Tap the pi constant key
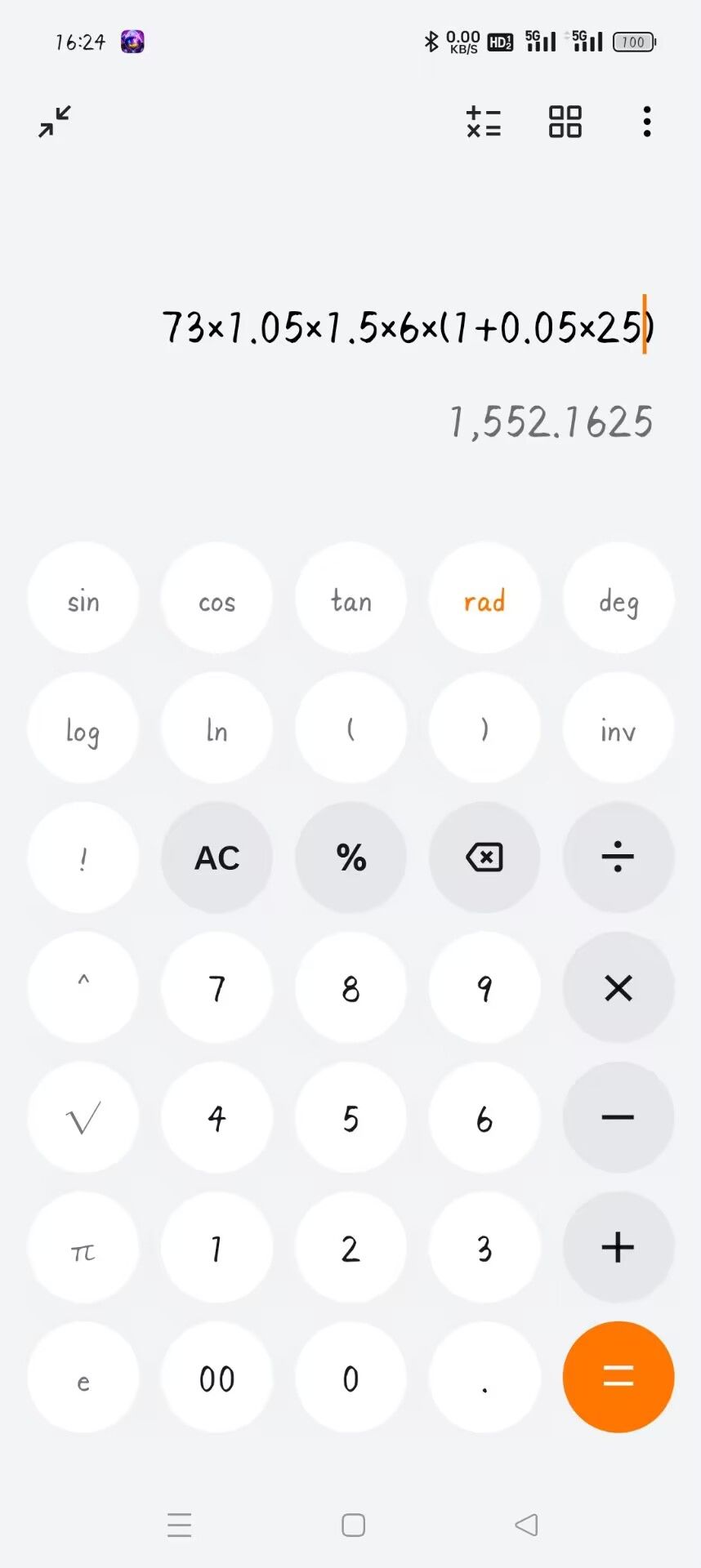Viewport: 701px width, 1568px height. click(83, 1247)
